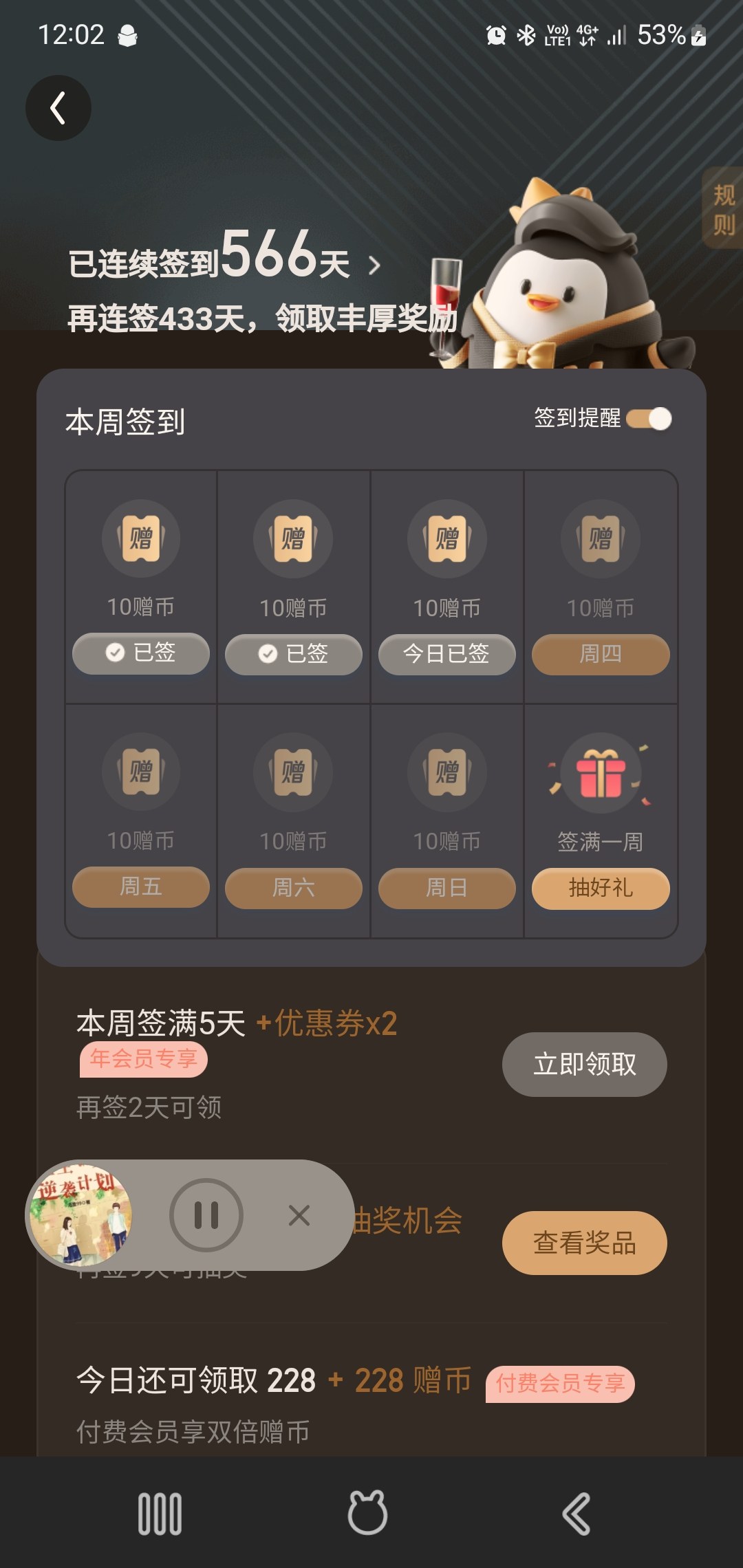743x1568 pixels.
Task: Open recent apps from the navigation bar
Action: point(160,1514)
